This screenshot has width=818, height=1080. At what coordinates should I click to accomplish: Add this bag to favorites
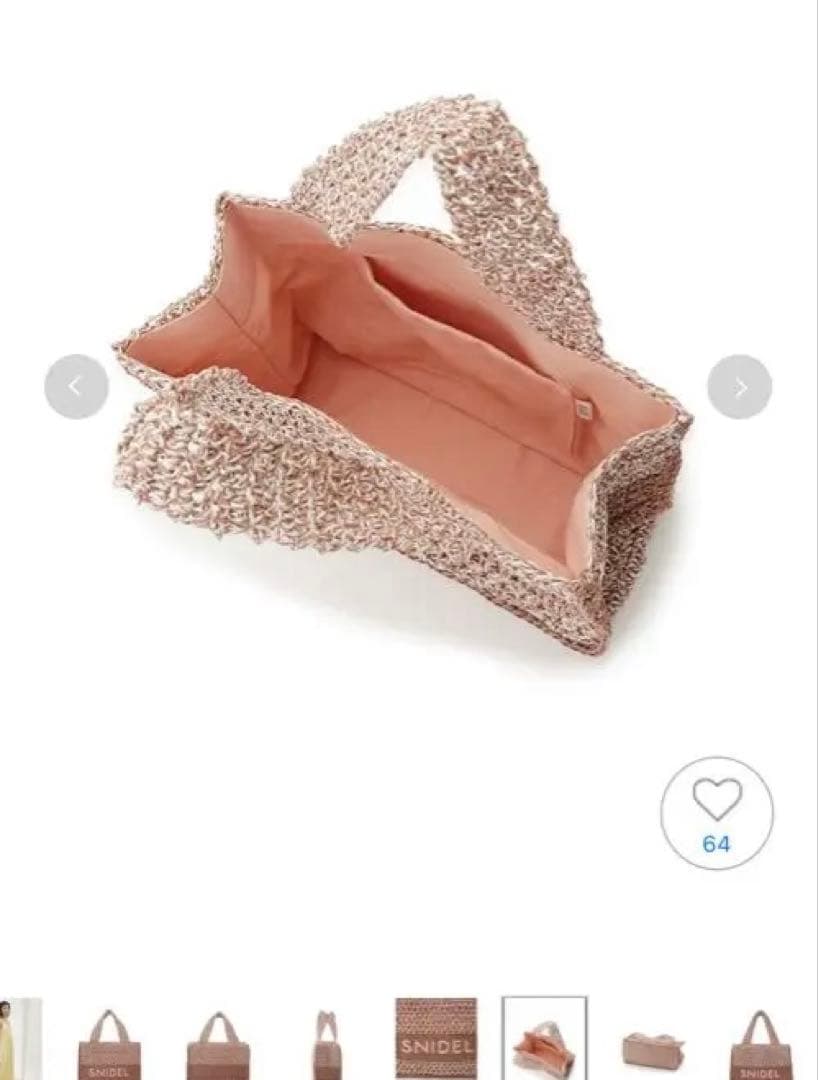(716, 812)
